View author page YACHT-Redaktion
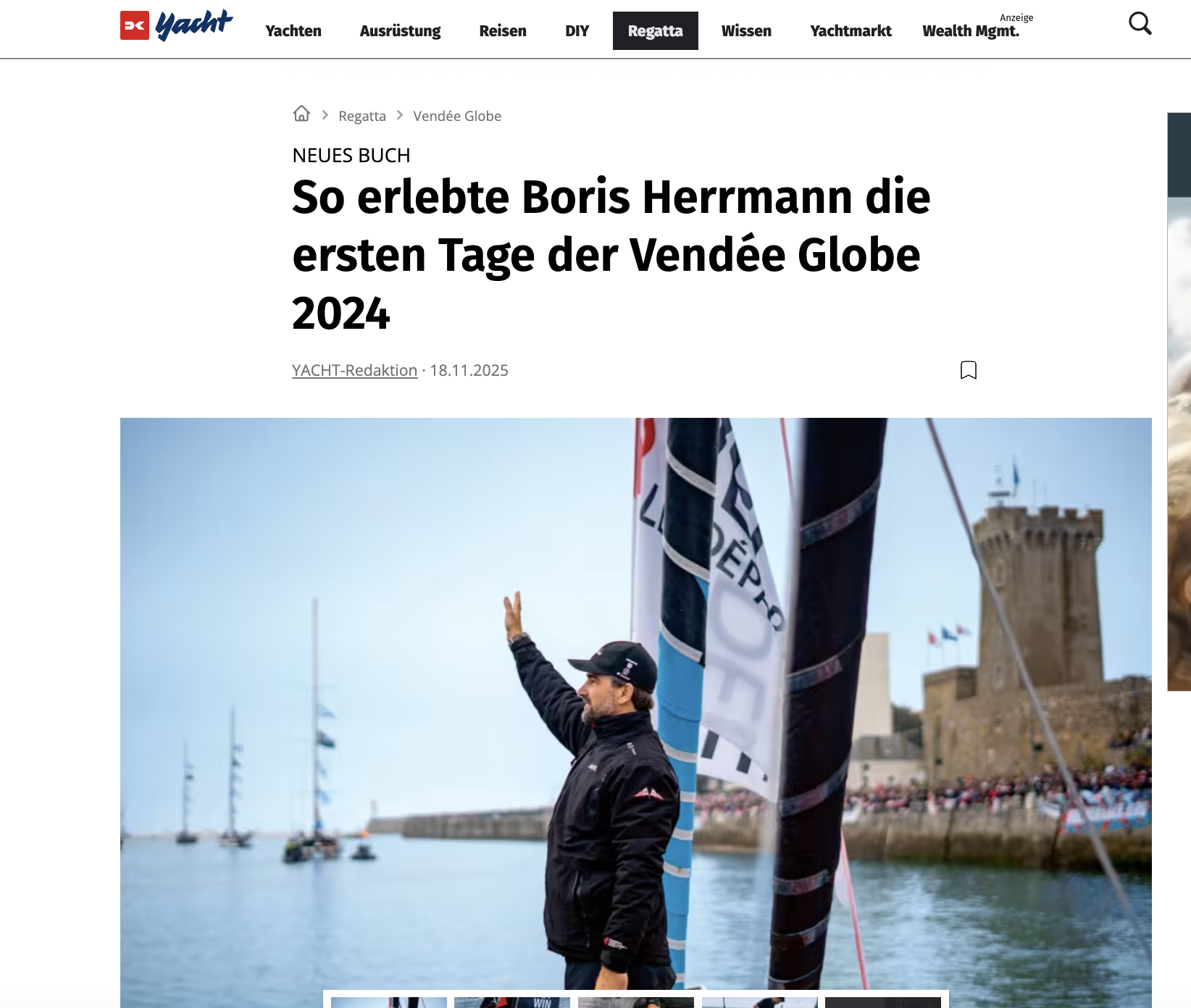 (x=354, y=370)
